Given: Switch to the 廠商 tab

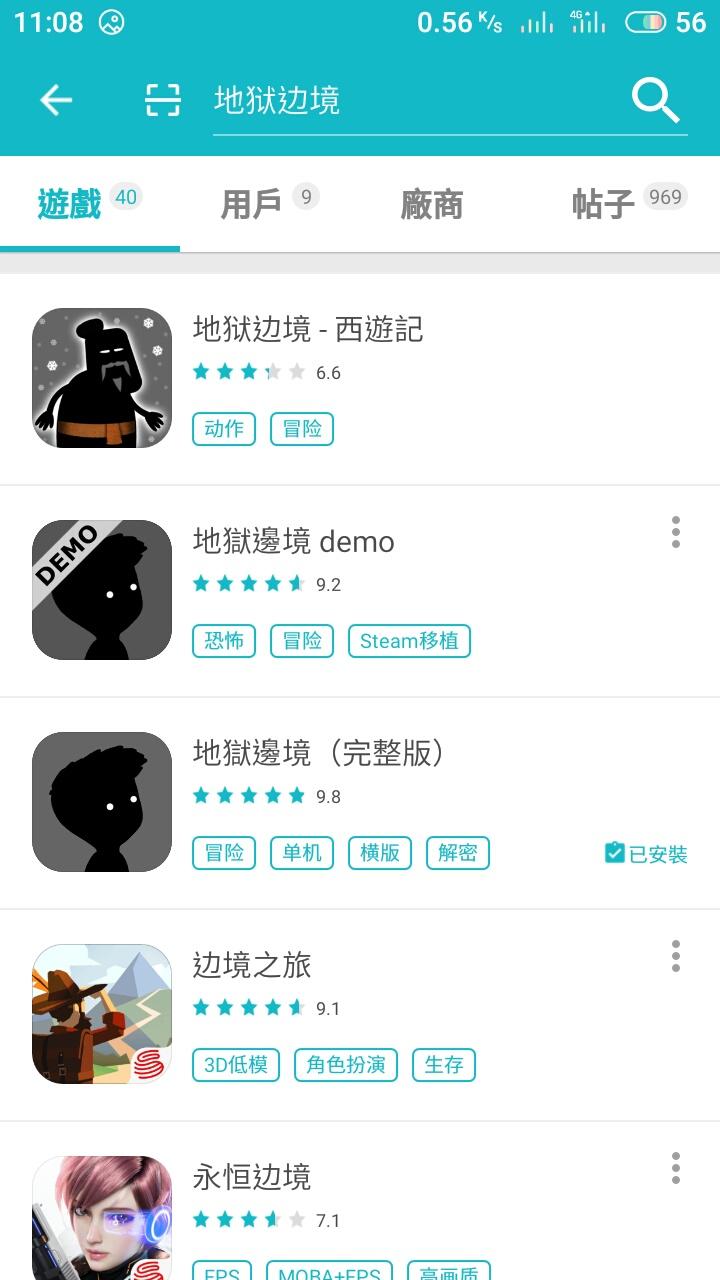Looking at the screenshot, I should (x=432, y=204).
